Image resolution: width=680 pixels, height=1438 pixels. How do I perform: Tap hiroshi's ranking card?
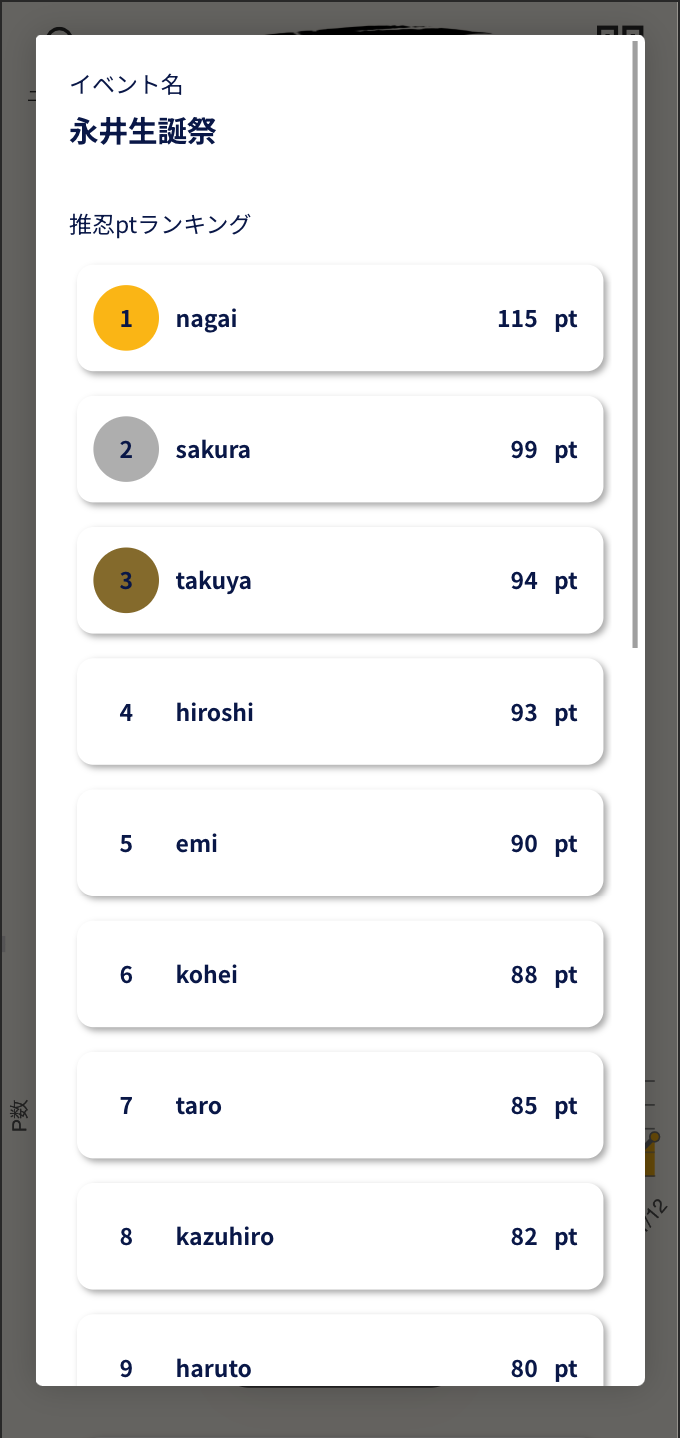pos(340,712)
